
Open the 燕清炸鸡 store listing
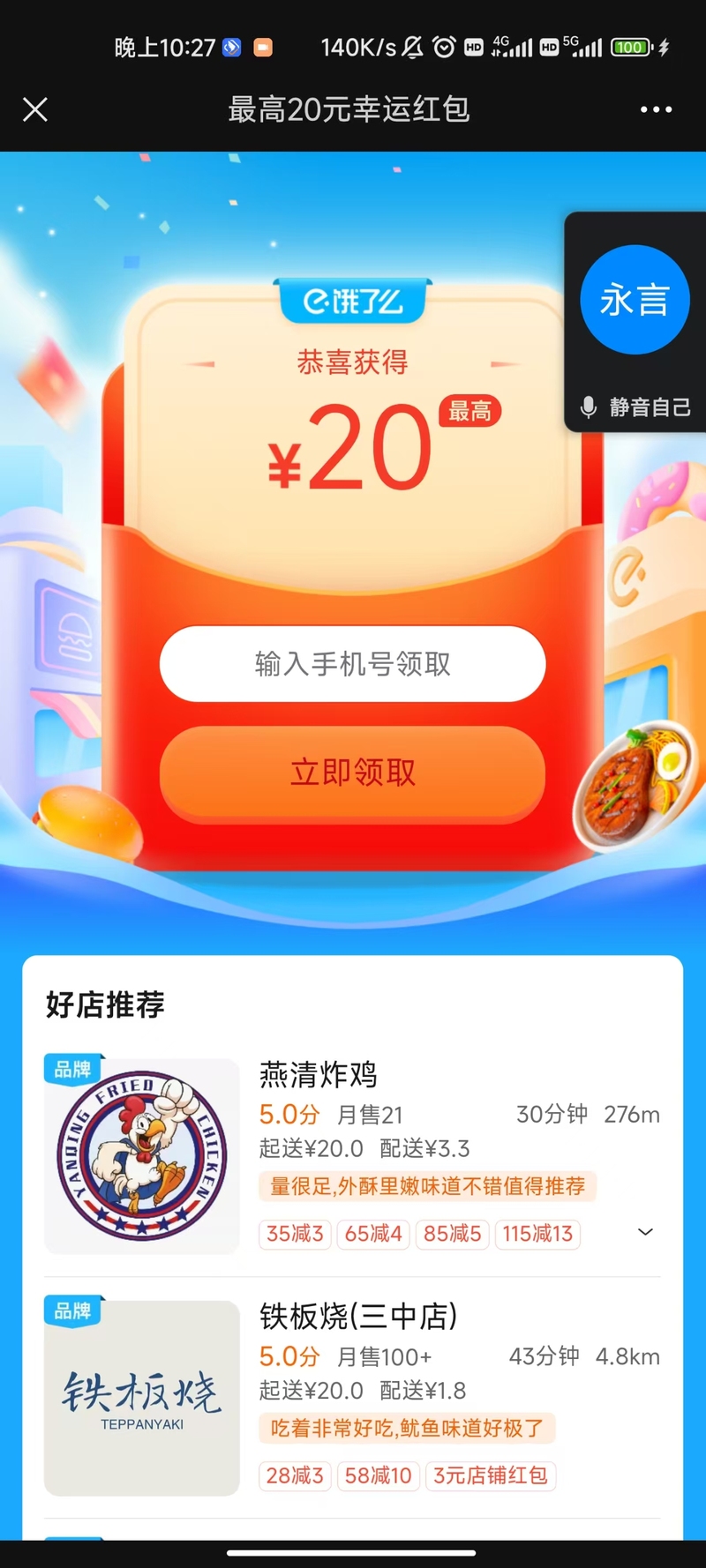(318, 1075)
